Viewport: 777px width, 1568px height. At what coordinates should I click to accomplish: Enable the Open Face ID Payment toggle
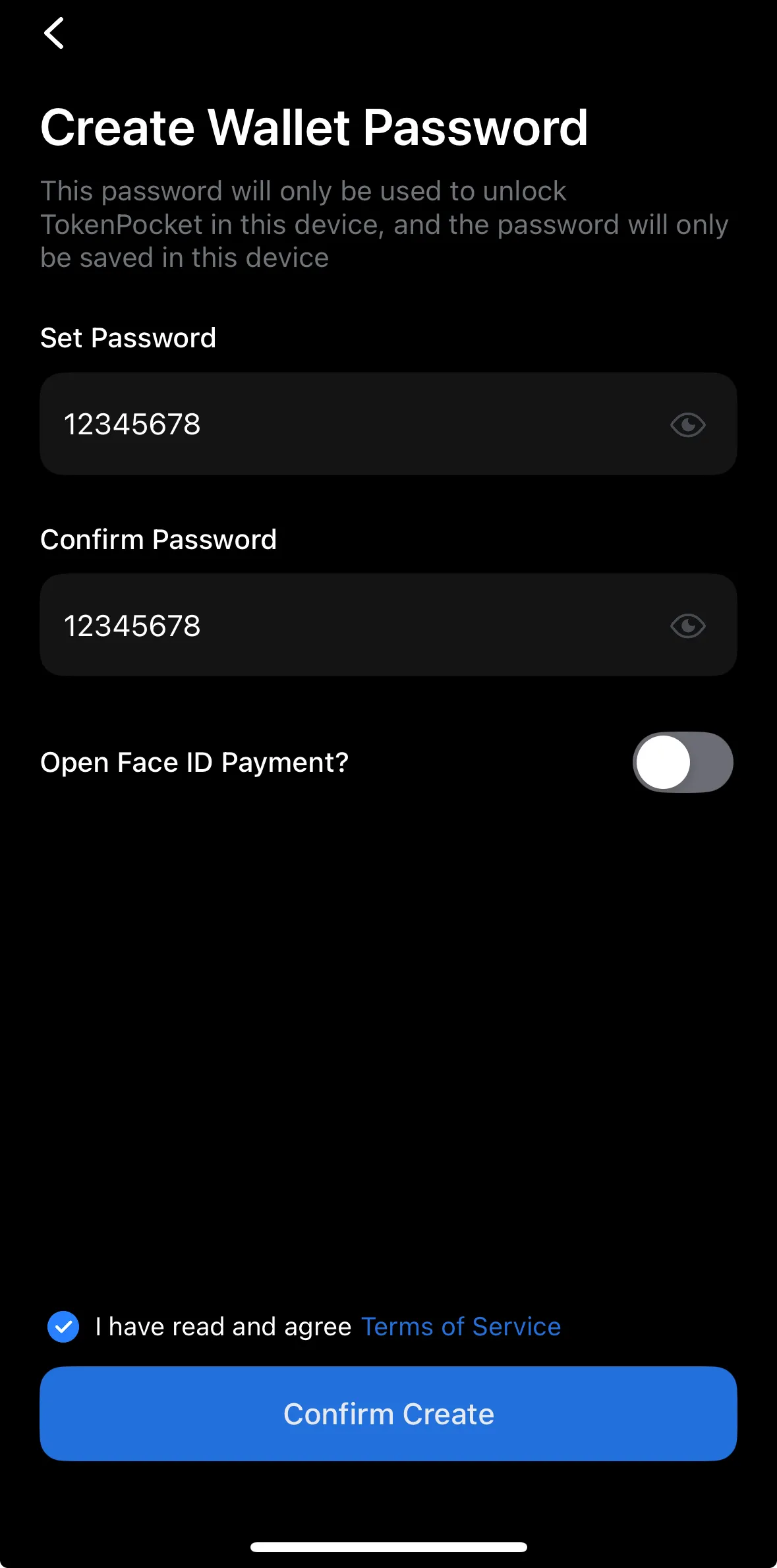point(683,762)
